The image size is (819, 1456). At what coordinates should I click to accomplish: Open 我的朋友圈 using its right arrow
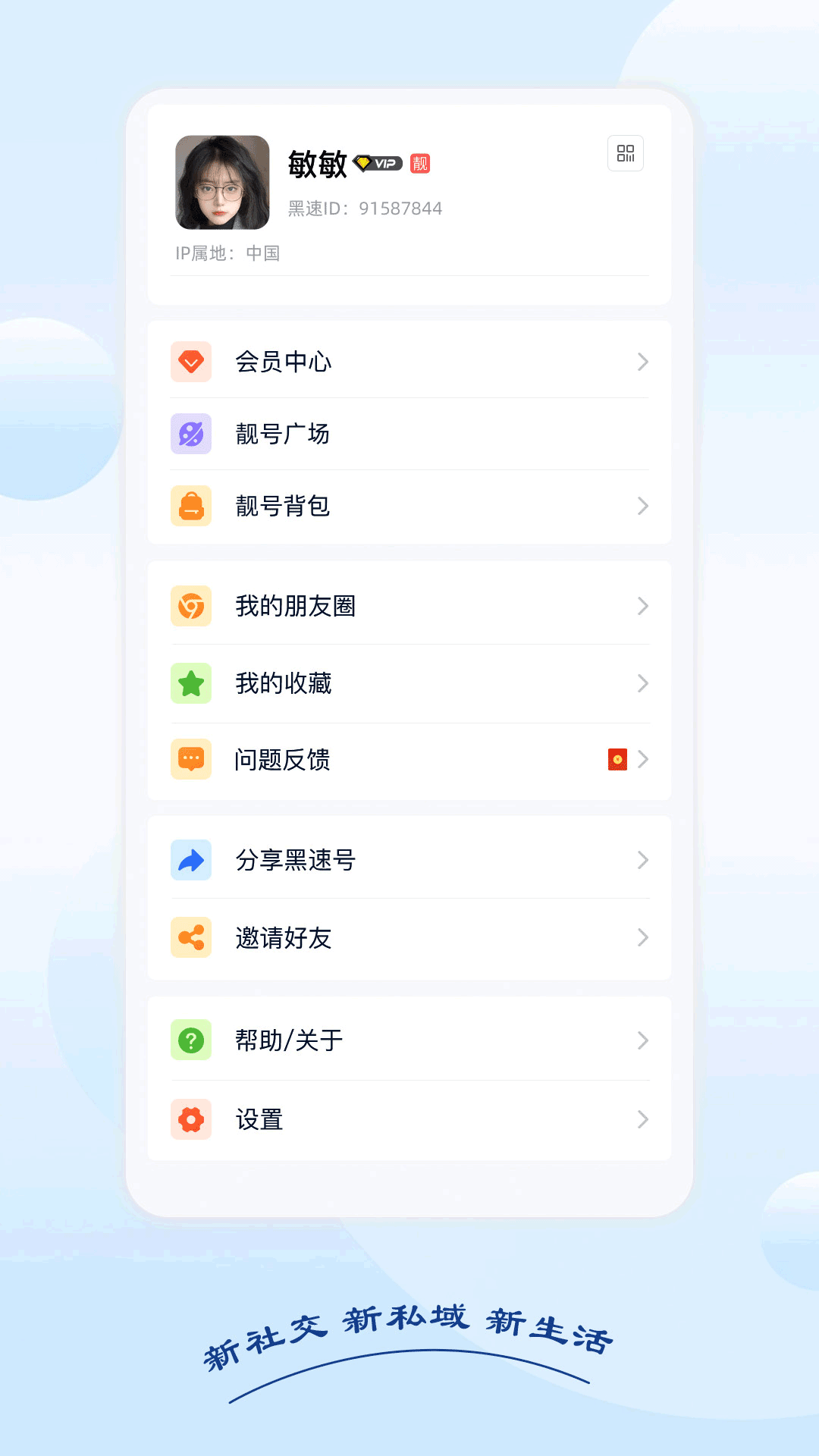tap(643, 606)
